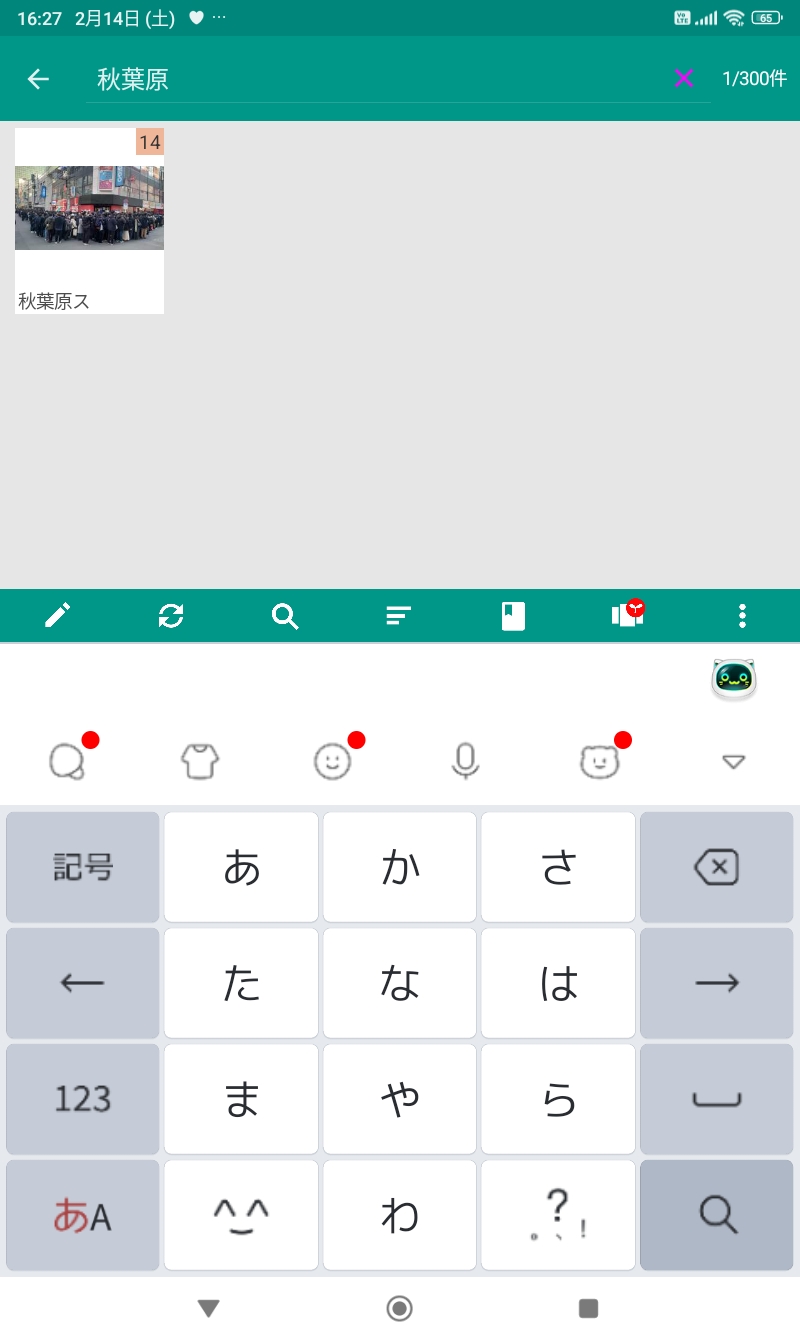Clear the 秋葉原 search text

pos(684,78)
